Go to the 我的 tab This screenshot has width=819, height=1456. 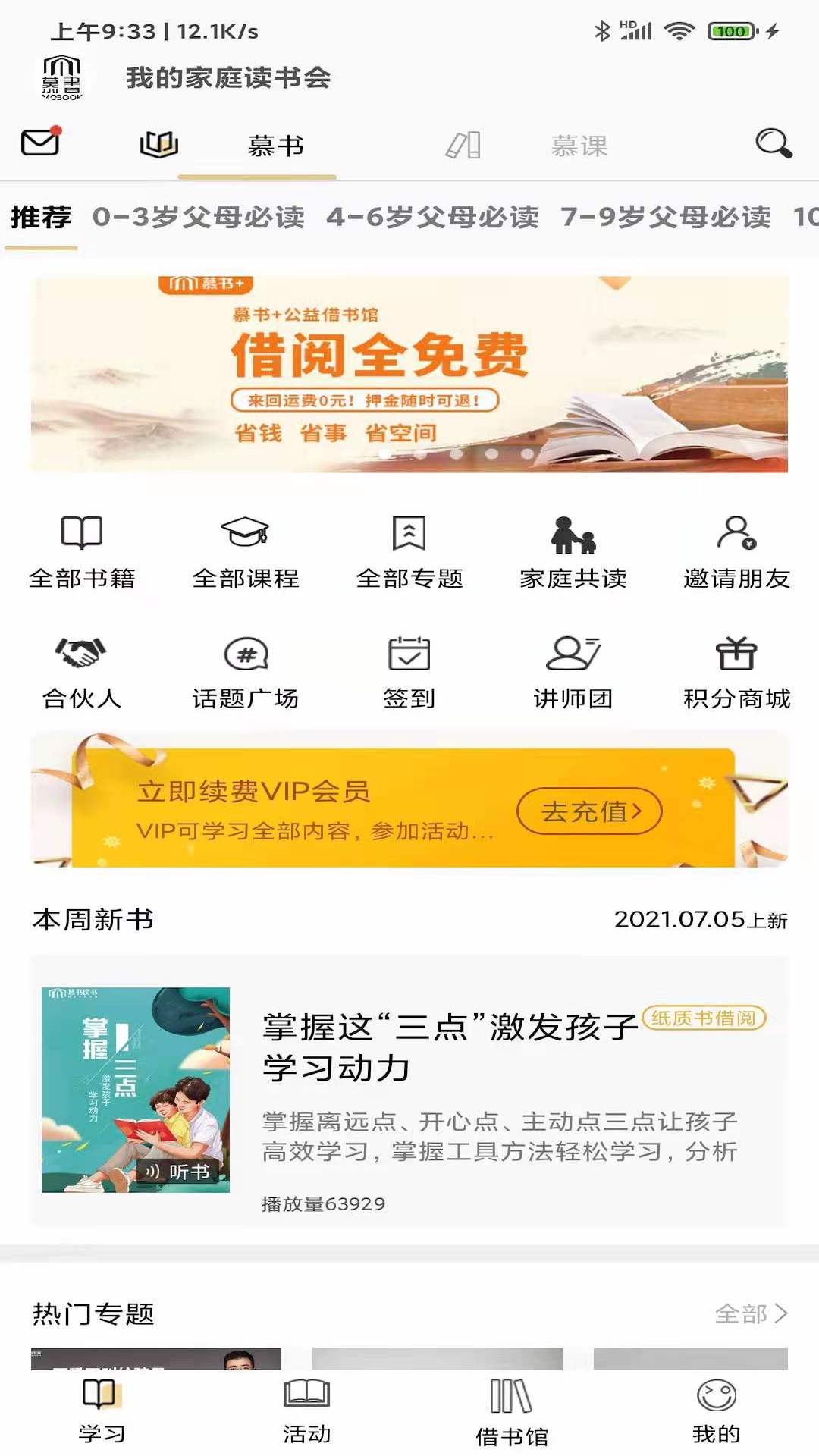[x=716, y=1412]
